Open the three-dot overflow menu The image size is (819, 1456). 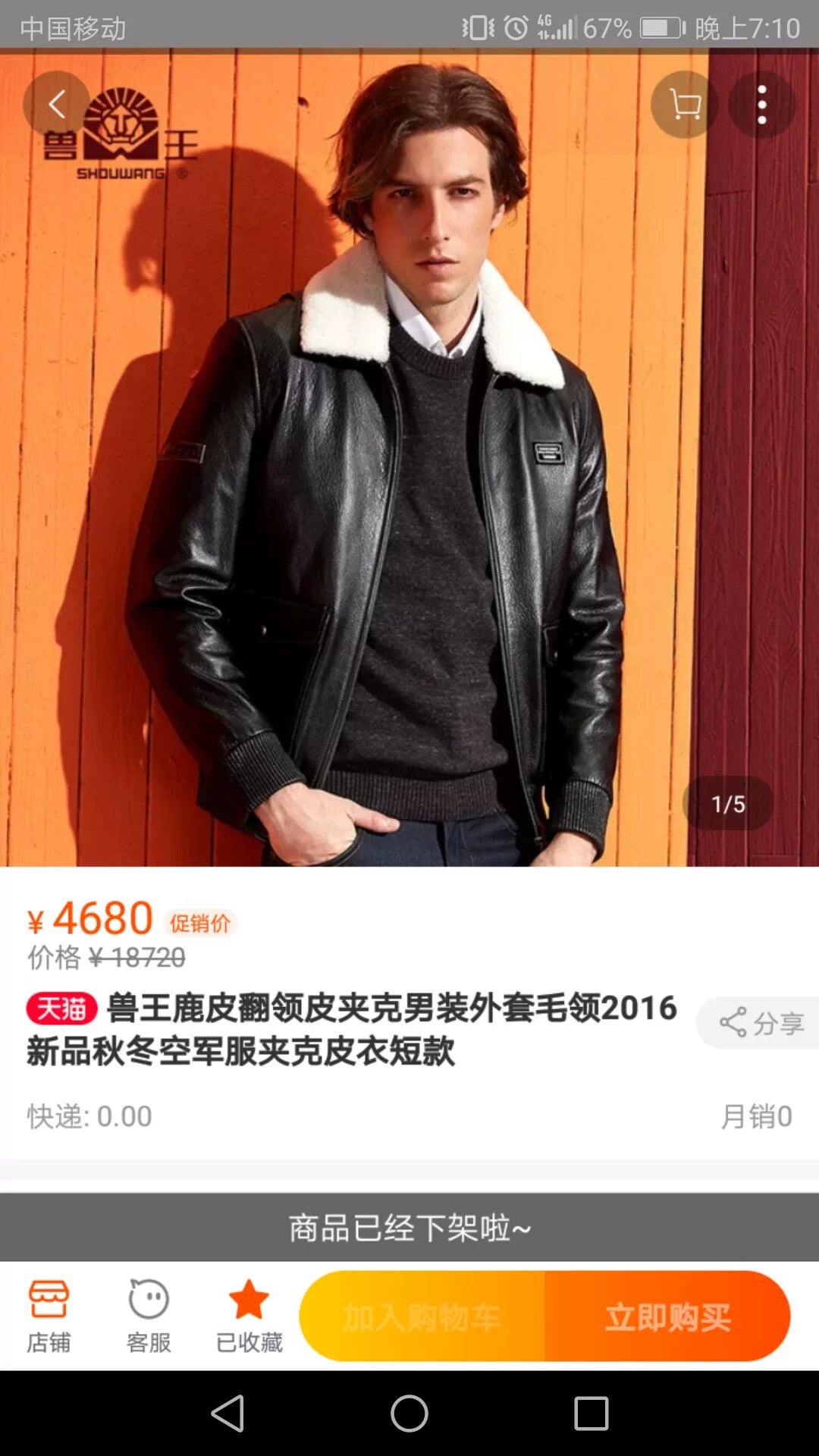click(761, 105)
